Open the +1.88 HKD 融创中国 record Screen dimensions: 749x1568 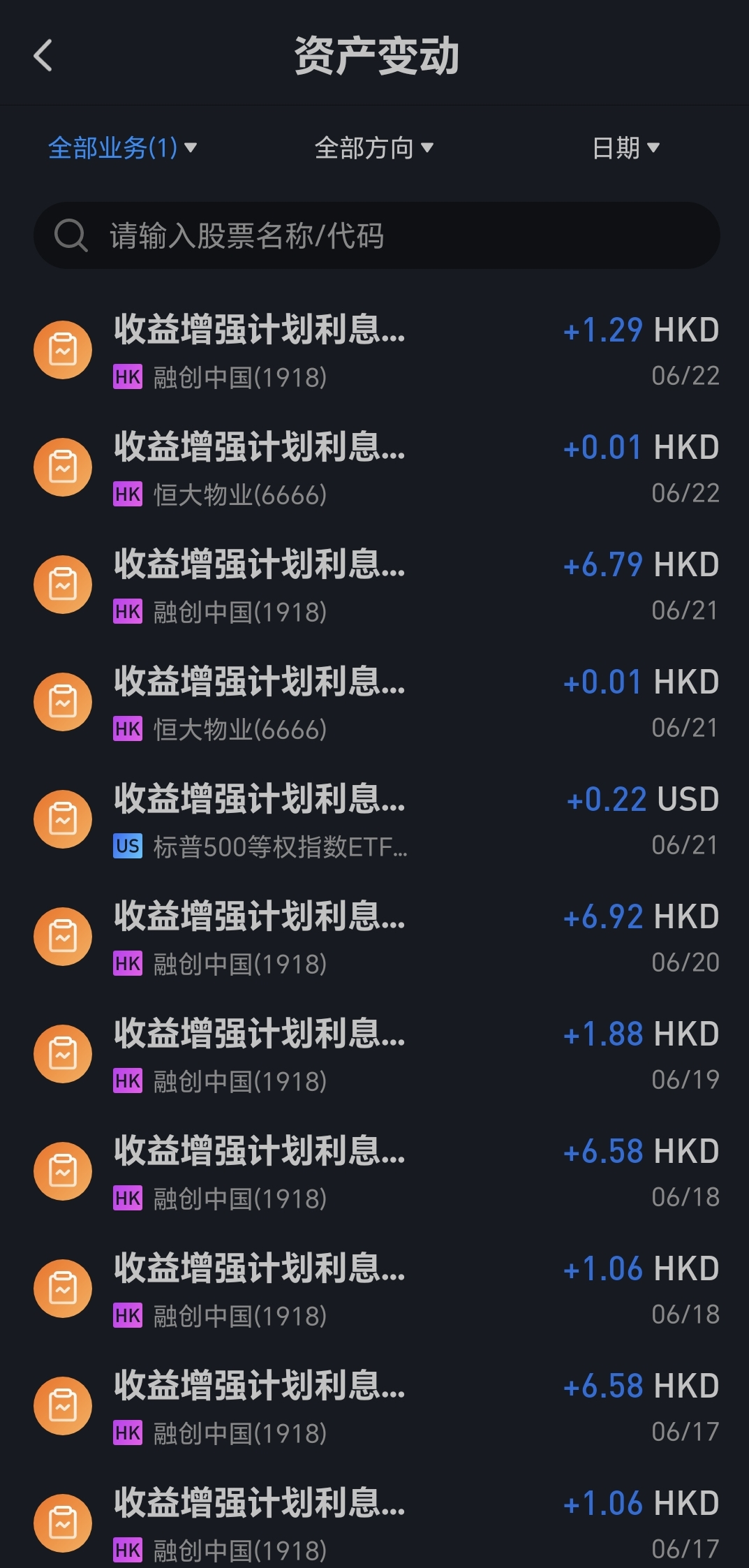coord(377,1055)
